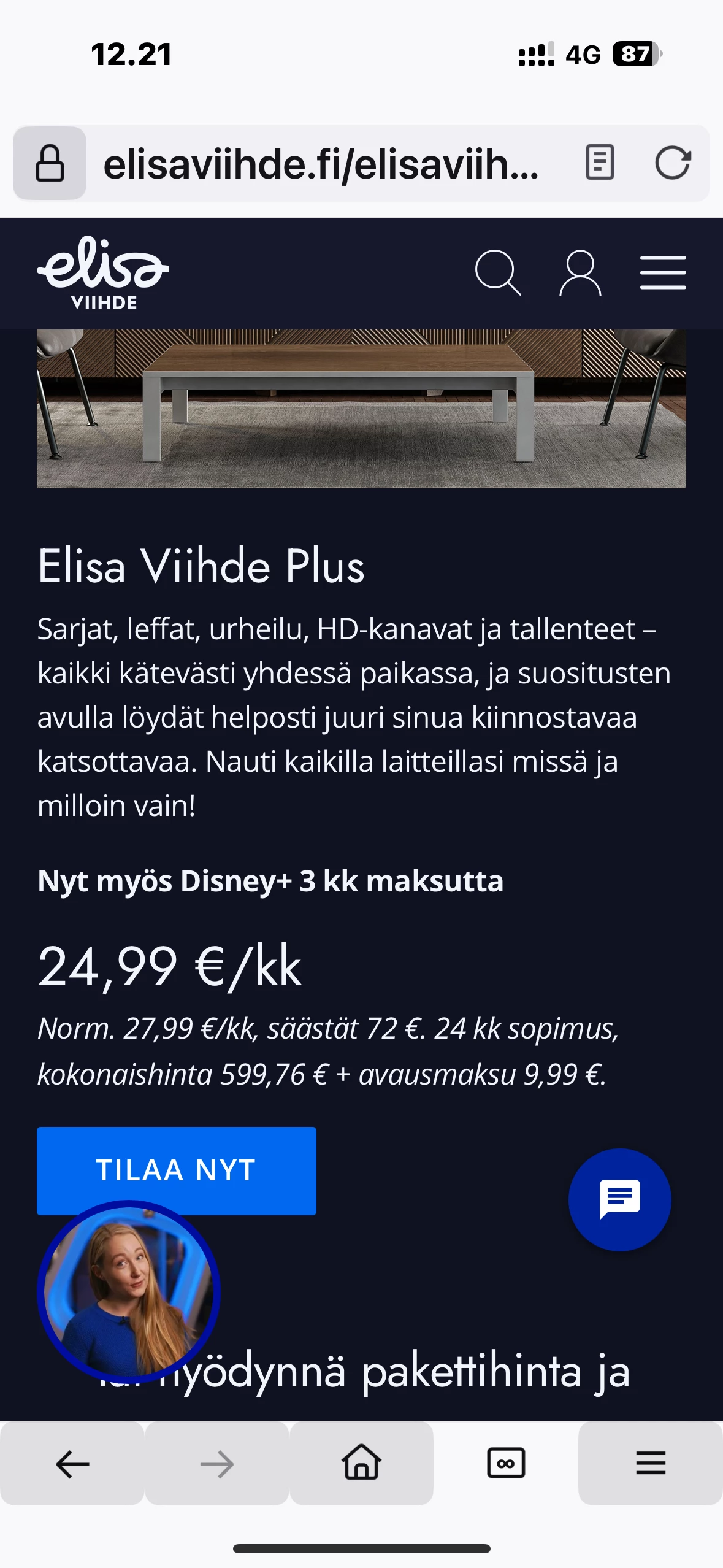Open the browser tabs view
Image resolution: width=723 pixels, height=1568 pixels.
point(506,1464)
